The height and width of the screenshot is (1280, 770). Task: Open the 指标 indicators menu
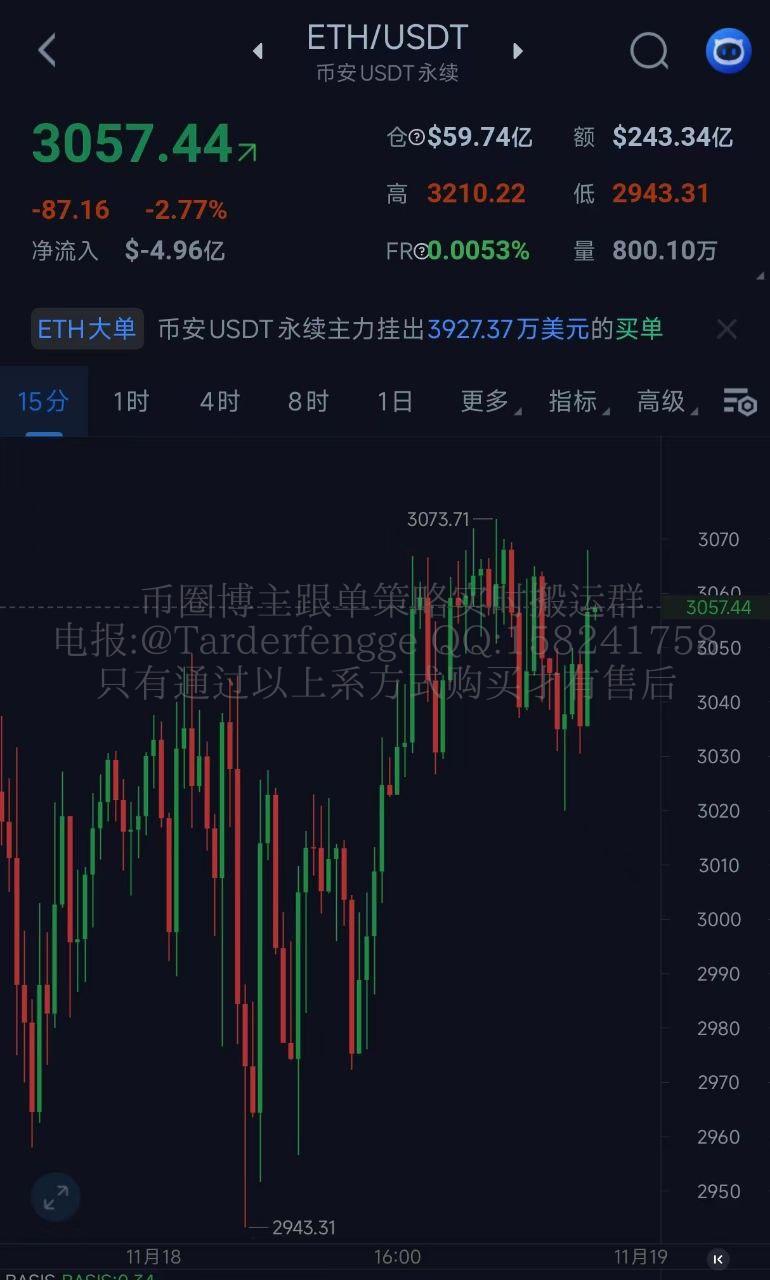click(575, 402)
